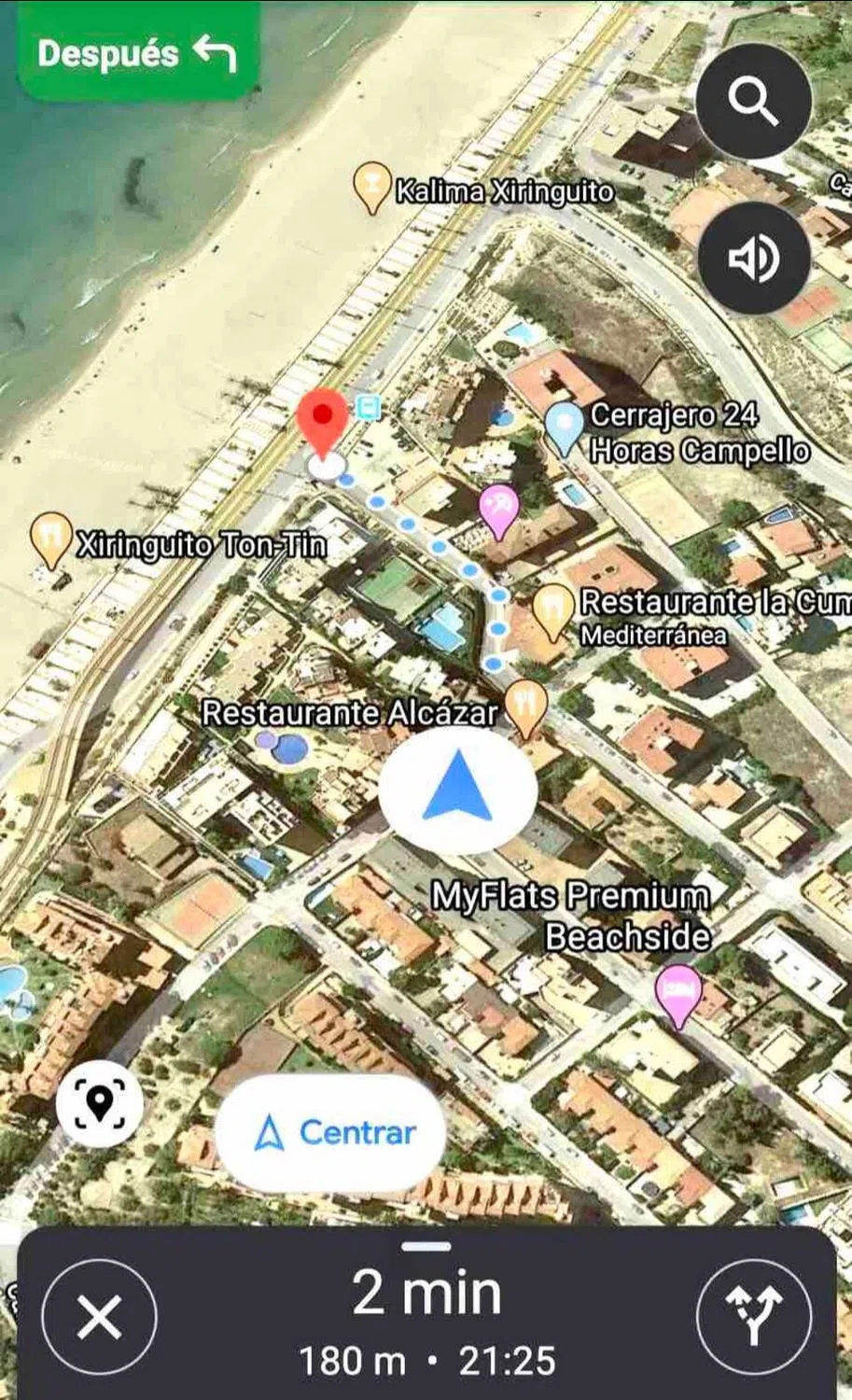Image resolution: width=852 pixels, height=1400 pixels.
Task: Report a location issue icon
Action: (x=99, y=1104)
